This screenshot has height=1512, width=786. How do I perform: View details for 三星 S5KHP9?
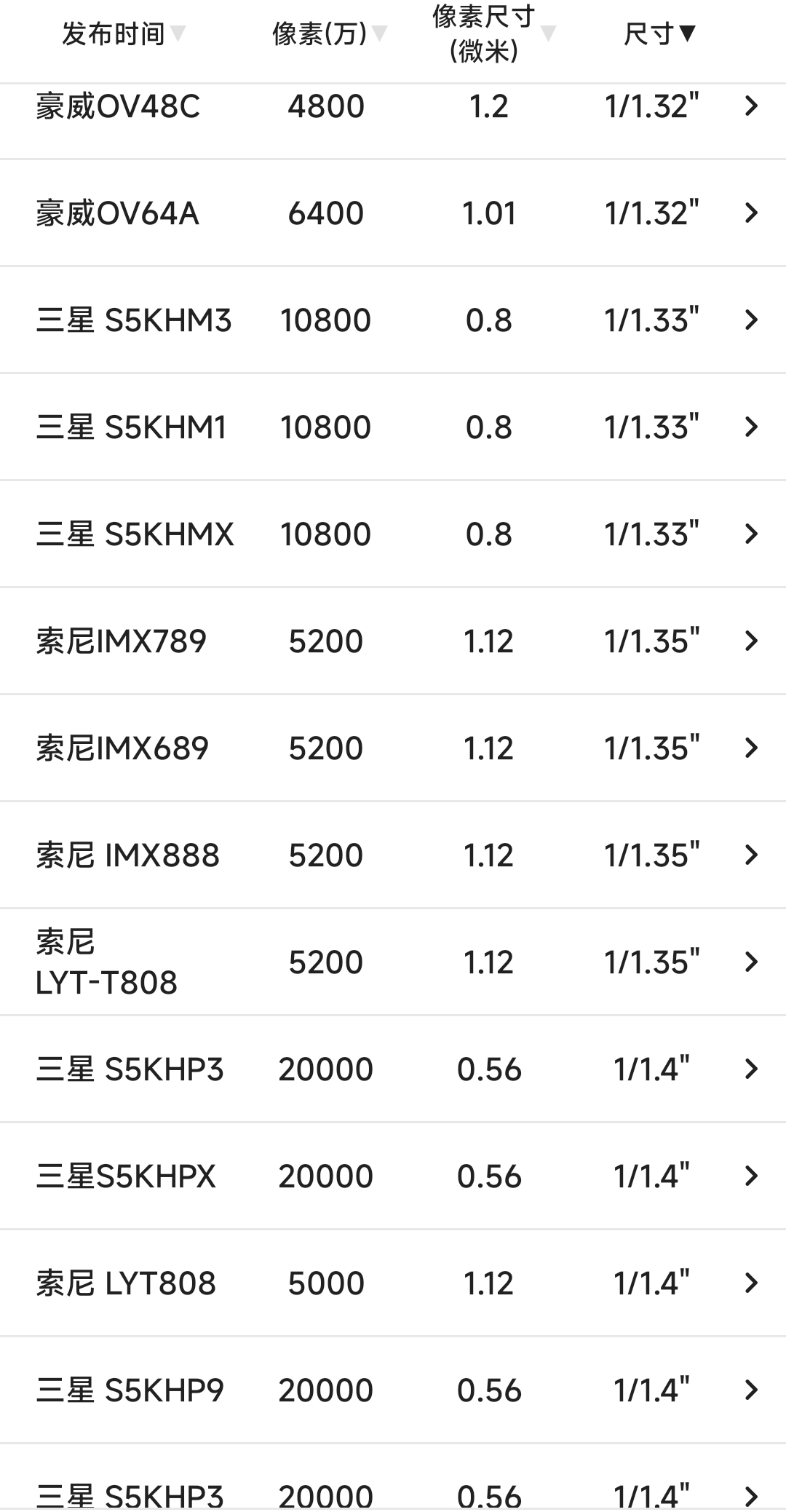click(x=393, y=1390)
